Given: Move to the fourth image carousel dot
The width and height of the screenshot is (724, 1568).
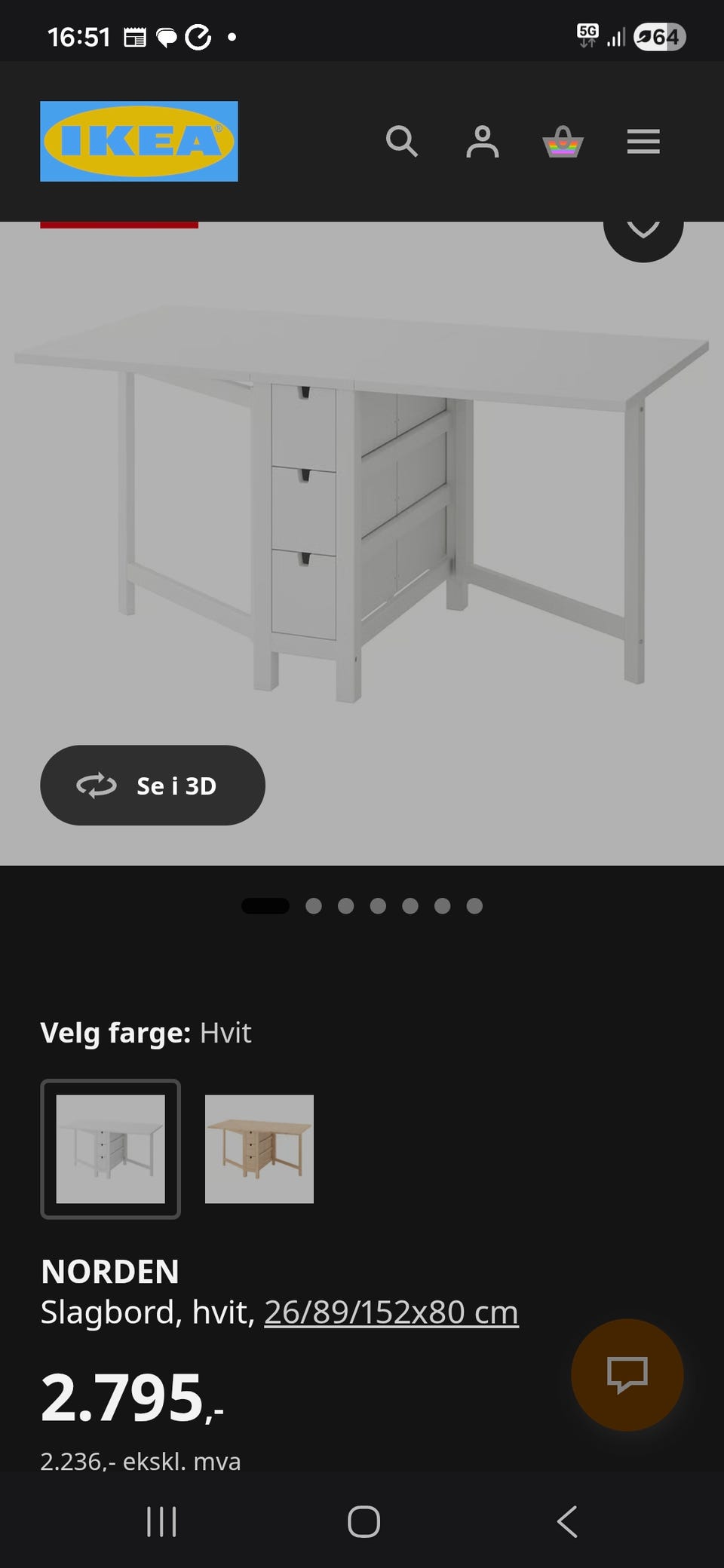Looking at the screenshot, I should pyautogui.click(x=378, y=906).
